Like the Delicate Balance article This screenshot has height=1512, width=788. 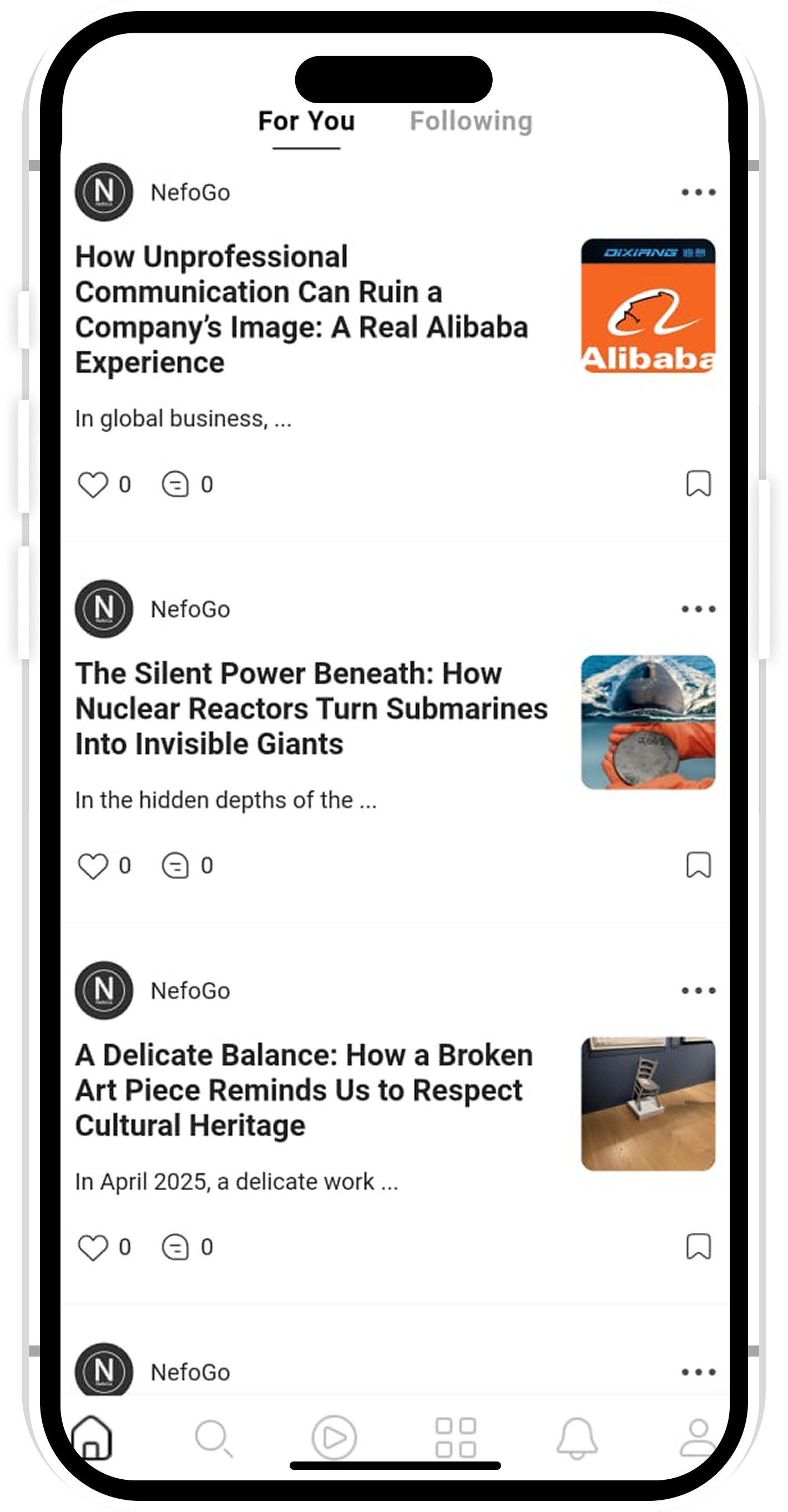(93, 1247)
